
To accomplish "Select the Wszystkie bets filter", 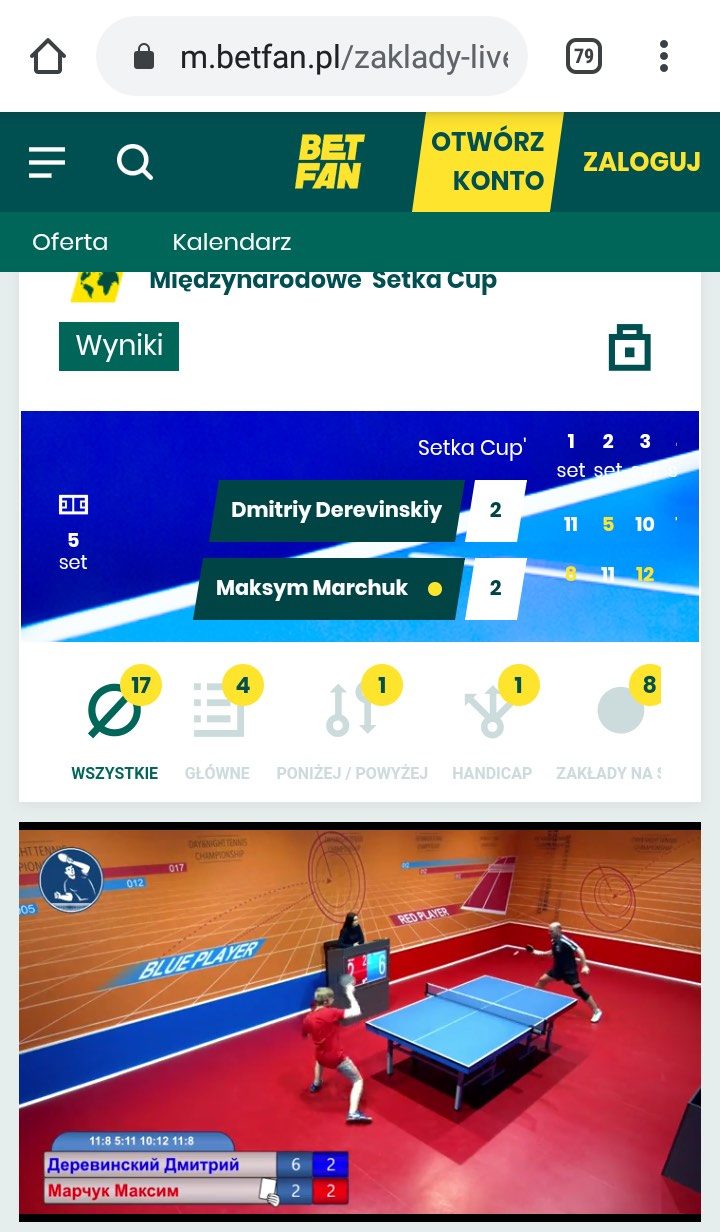I will point(115,725).
